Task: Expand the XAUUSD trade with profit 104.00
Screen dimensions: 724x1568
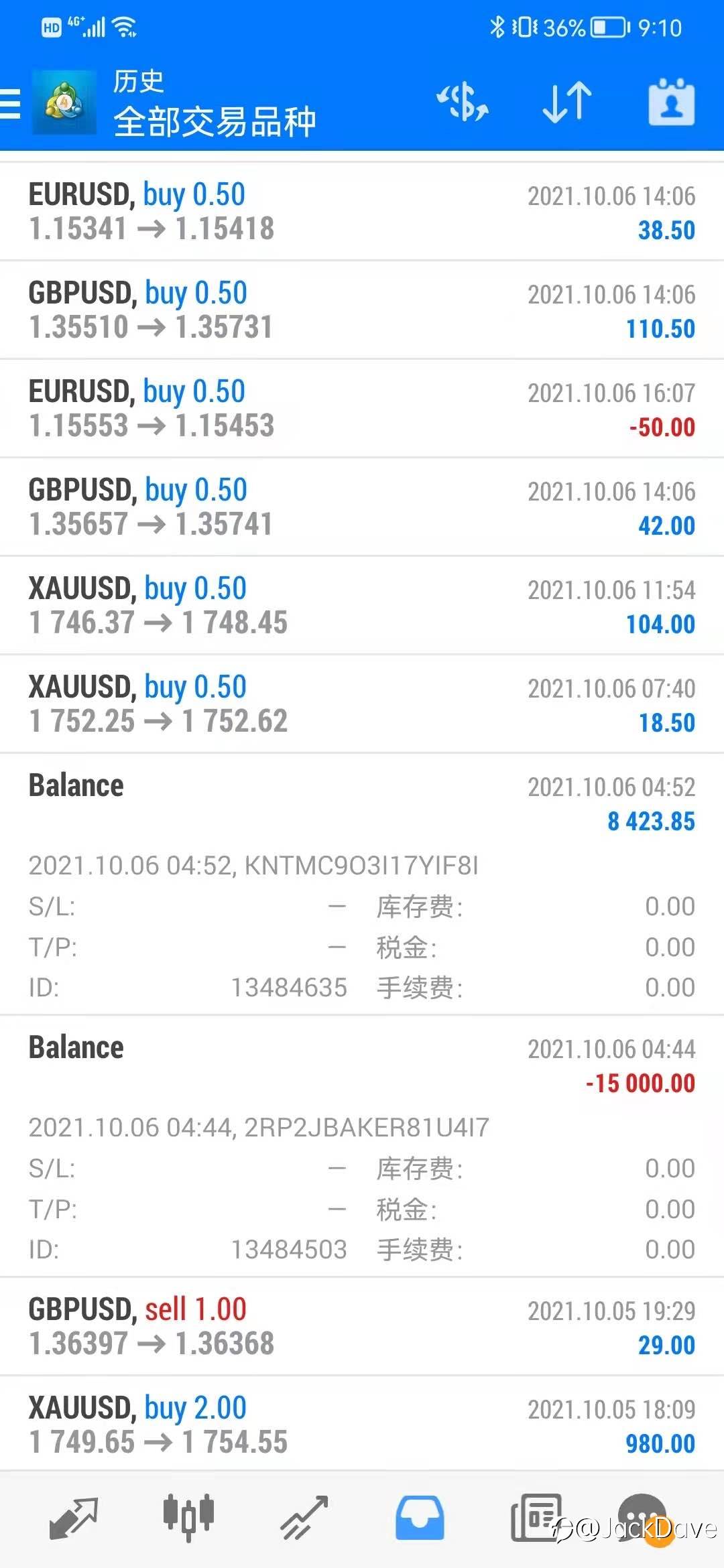Action: point(362,606)
